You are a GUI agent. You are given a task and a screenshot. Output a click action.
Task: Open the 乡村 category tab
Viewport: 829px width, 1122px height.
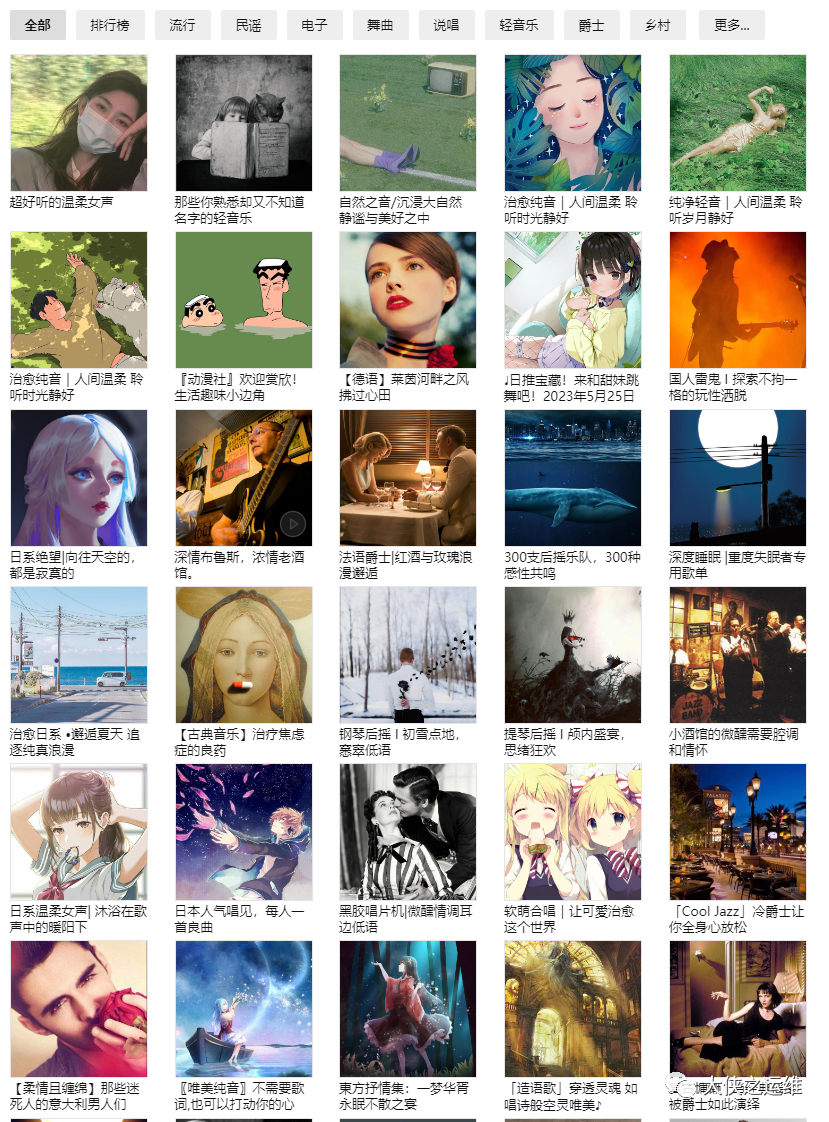[x=657, y=25]
